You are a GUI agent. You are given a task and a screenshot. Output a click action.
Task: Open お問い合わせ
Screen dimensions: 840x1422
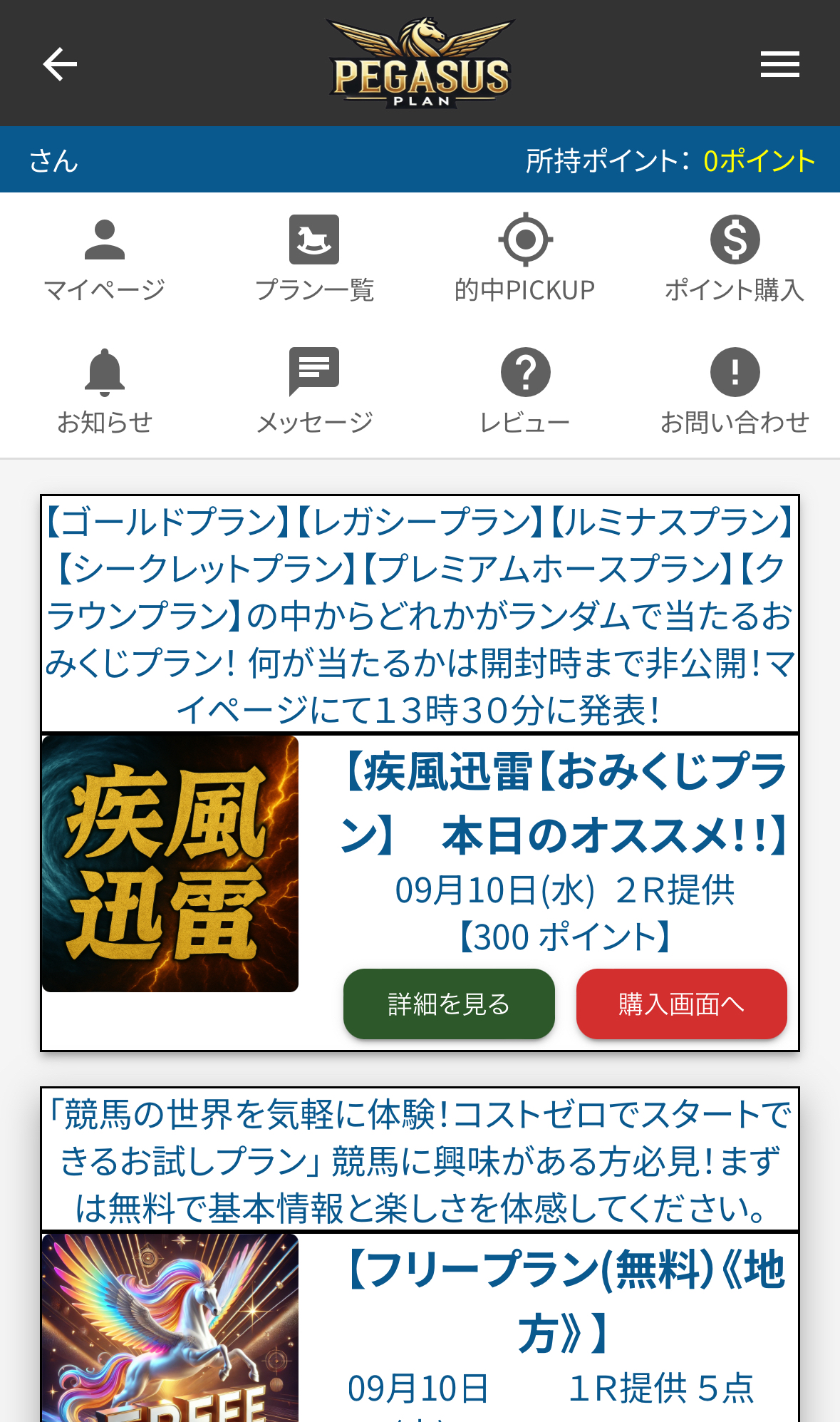click(x=735, y=392)
